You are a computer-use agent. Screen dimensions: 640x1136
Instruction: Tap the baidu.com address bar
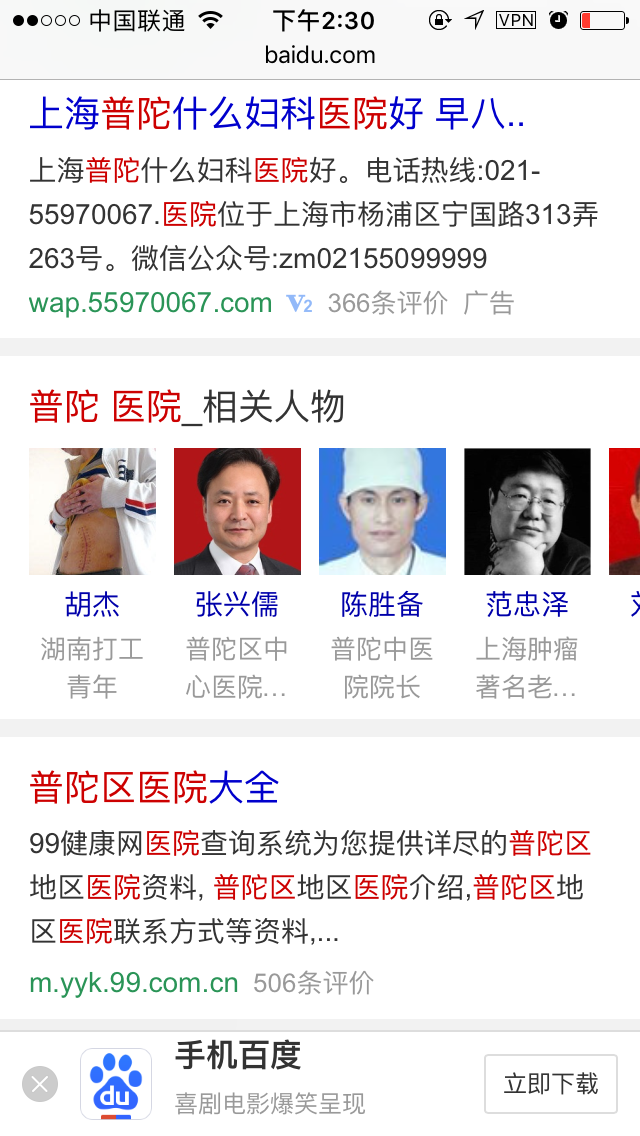click(x=320, y=55)
